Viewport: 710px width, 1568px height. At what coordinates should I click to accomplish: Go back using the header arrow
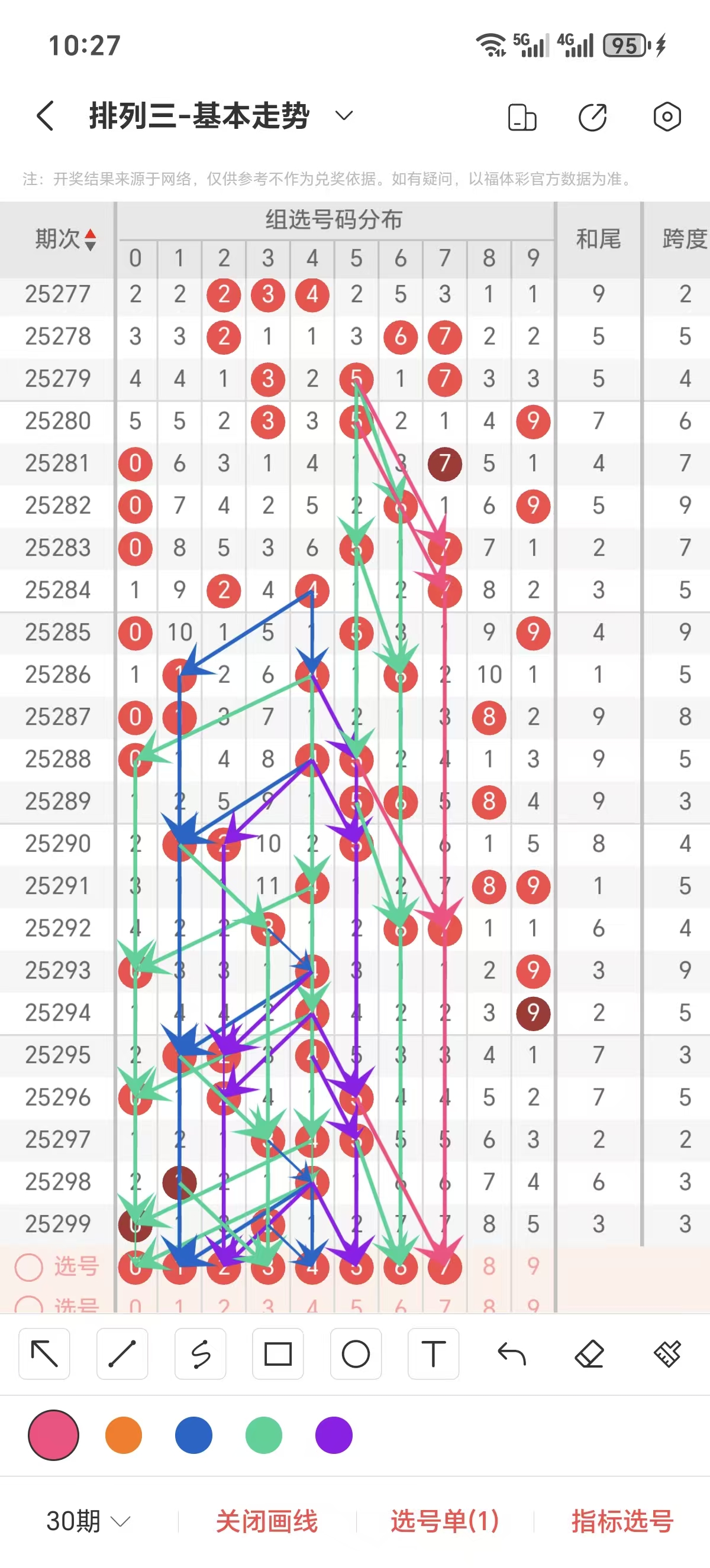click(46, 116)
